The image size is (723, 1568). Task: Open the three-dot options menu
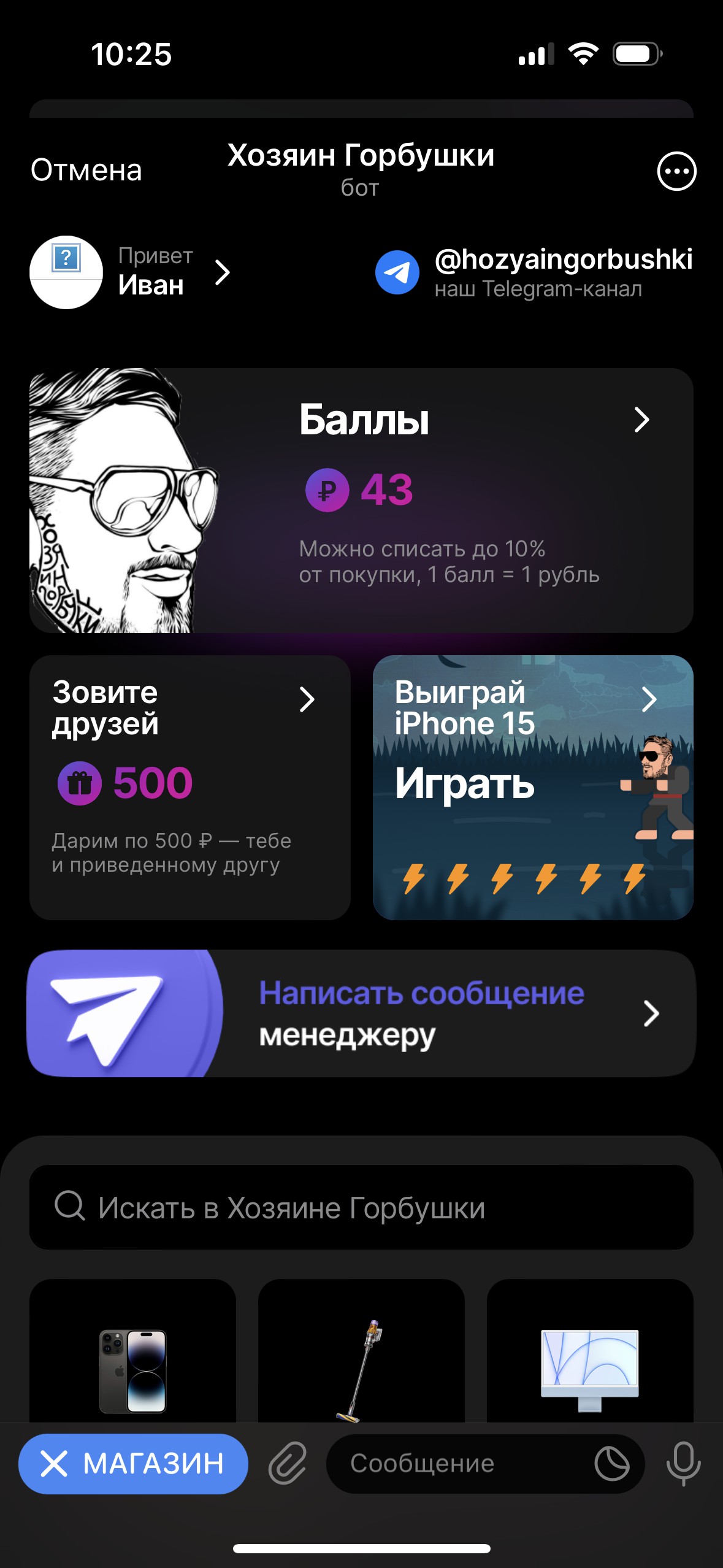tap(676, 171)
